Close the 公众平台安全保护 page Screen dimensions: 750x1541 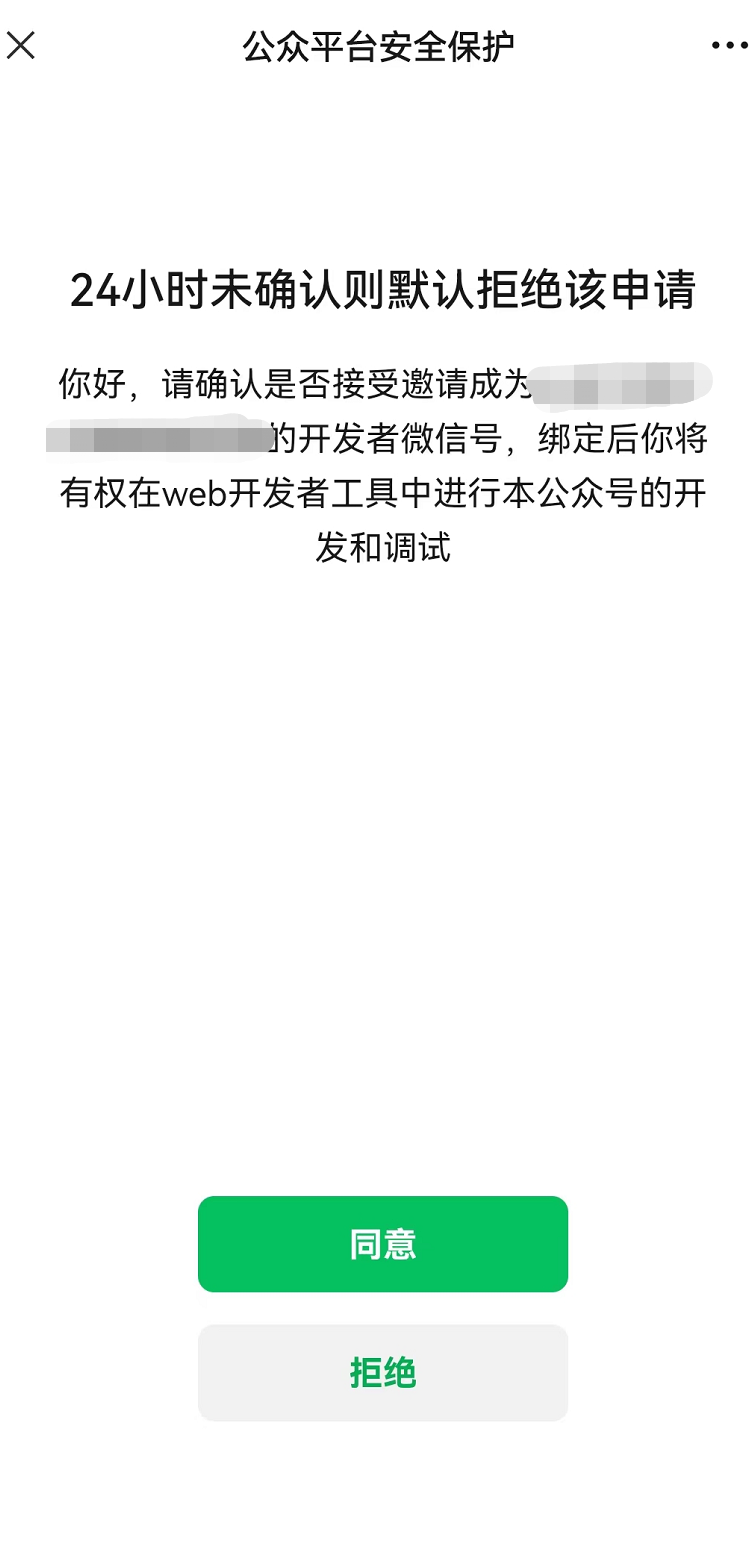(x=21, y=45)
